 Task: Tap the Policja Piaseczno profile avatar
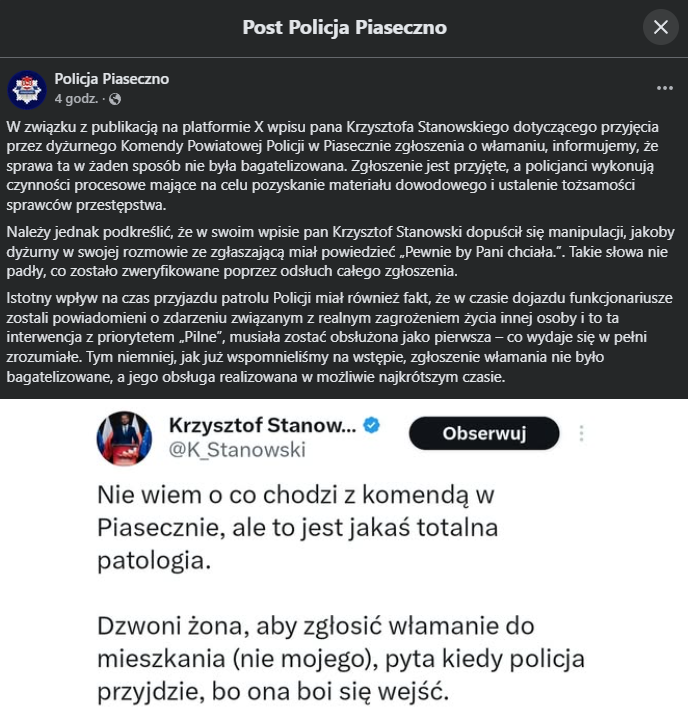tap(27, 89)
